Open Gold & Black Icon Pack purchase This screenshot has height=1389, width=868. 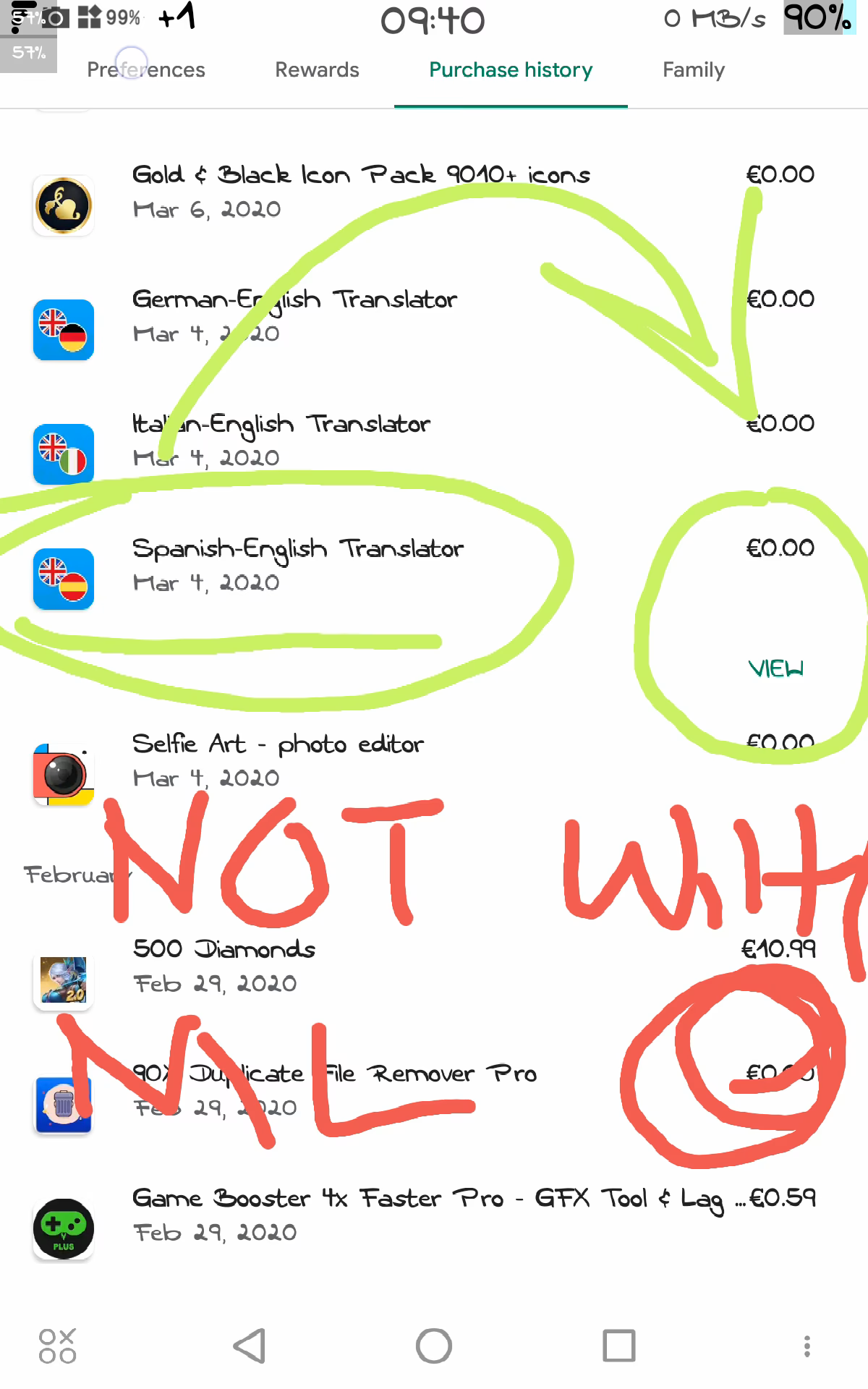(434, 192)
